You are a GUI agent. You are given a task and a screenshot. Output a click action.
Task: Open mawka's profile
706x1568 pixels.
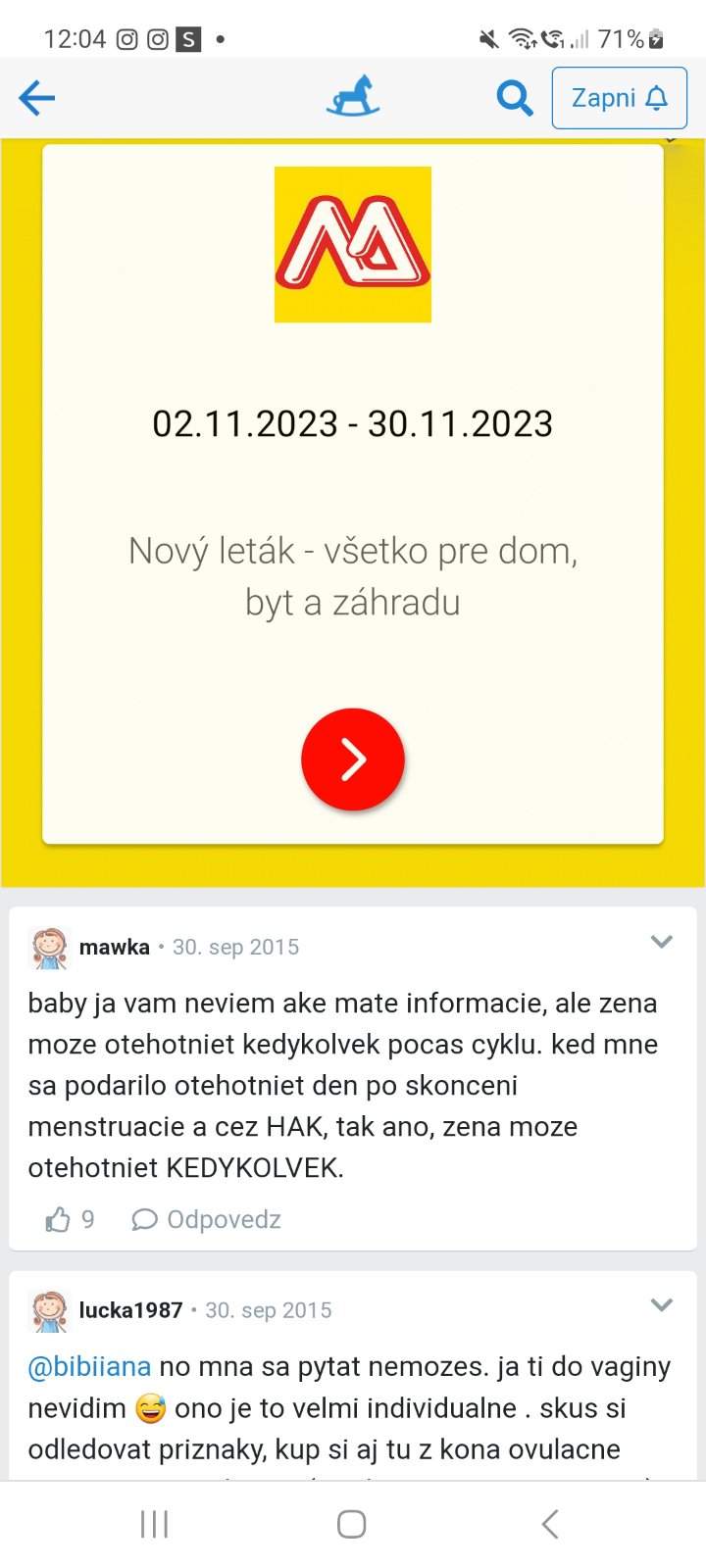(114, 947)
